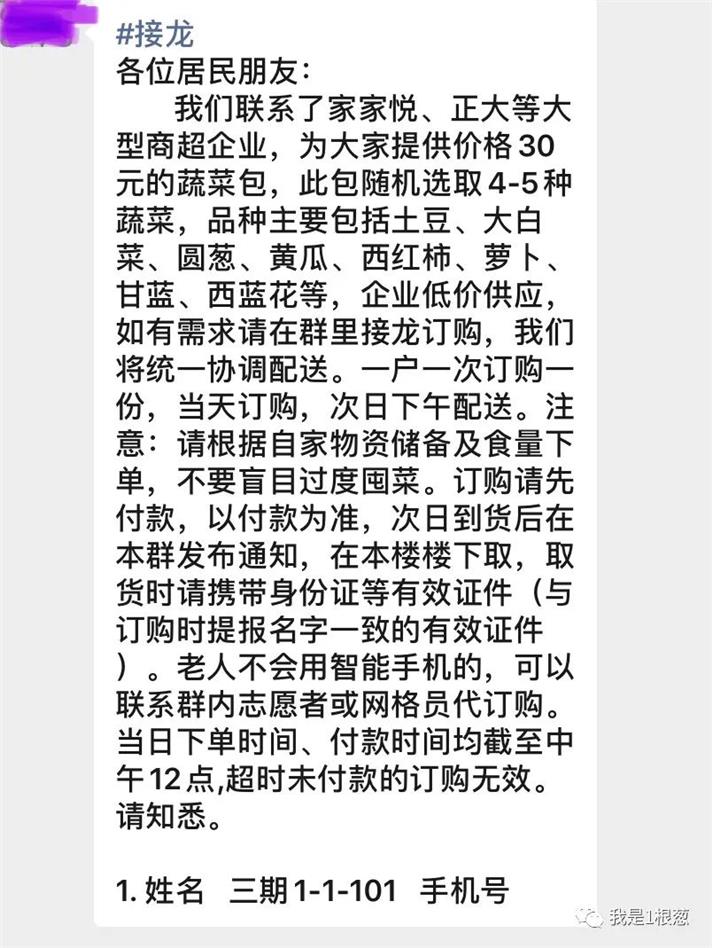Viewport: 712px width, 948px height.
Task: Open the #接龙 group-order link
Action: 155,34
